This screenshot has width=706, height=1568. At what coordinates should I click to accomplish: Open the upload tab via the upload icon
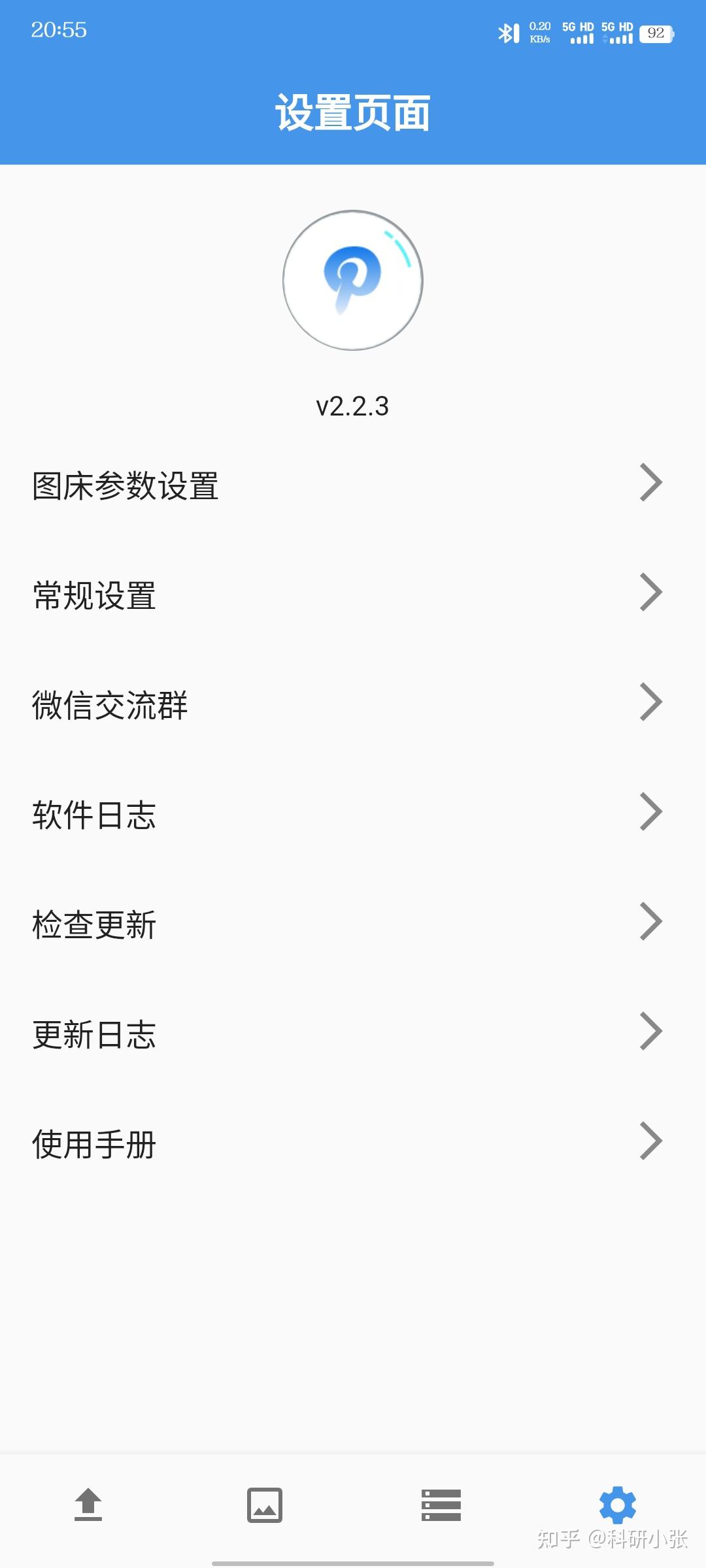(x=88, y=1506)
